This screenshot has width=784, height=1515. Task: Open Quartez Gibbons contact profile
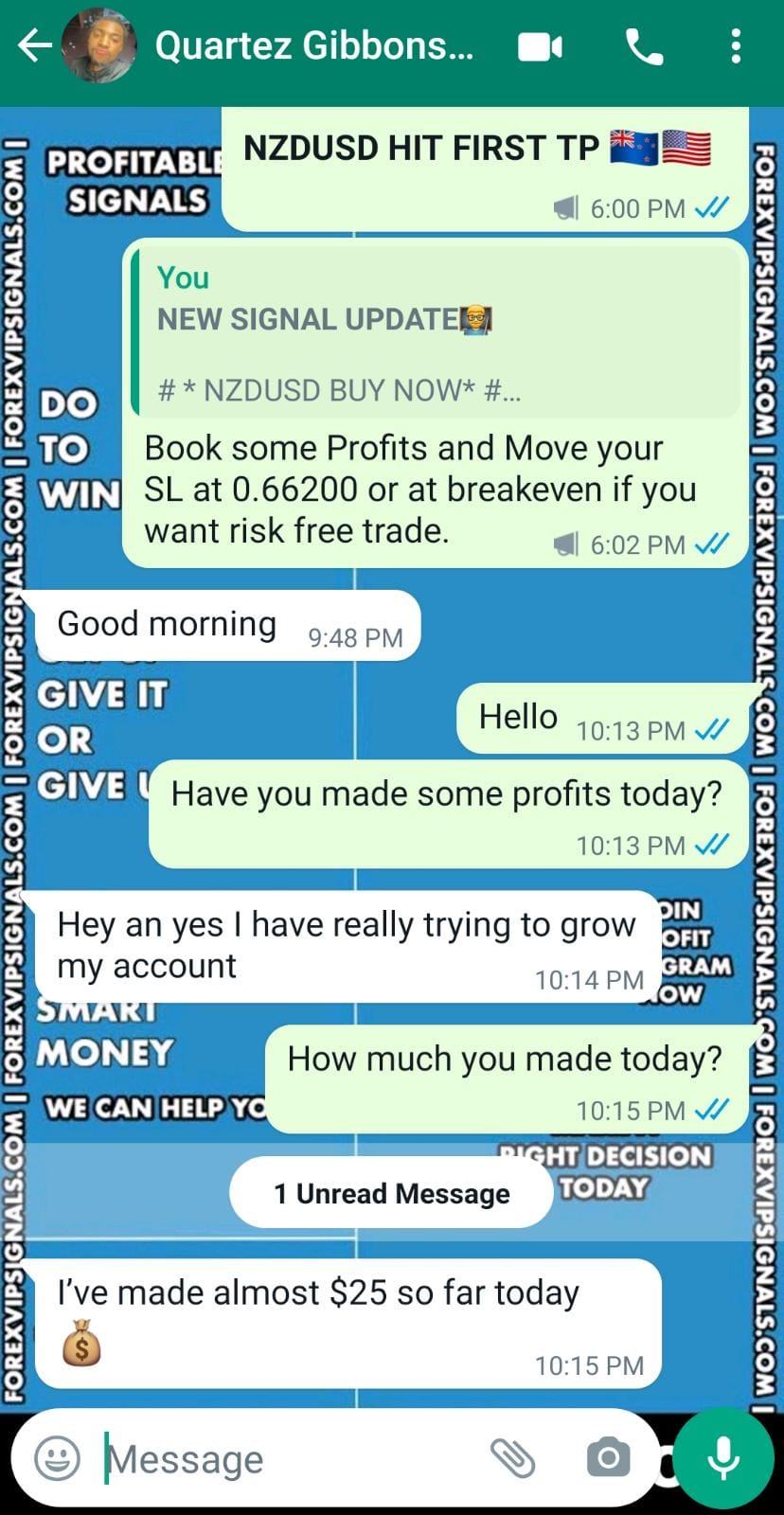tap(312, 45)
